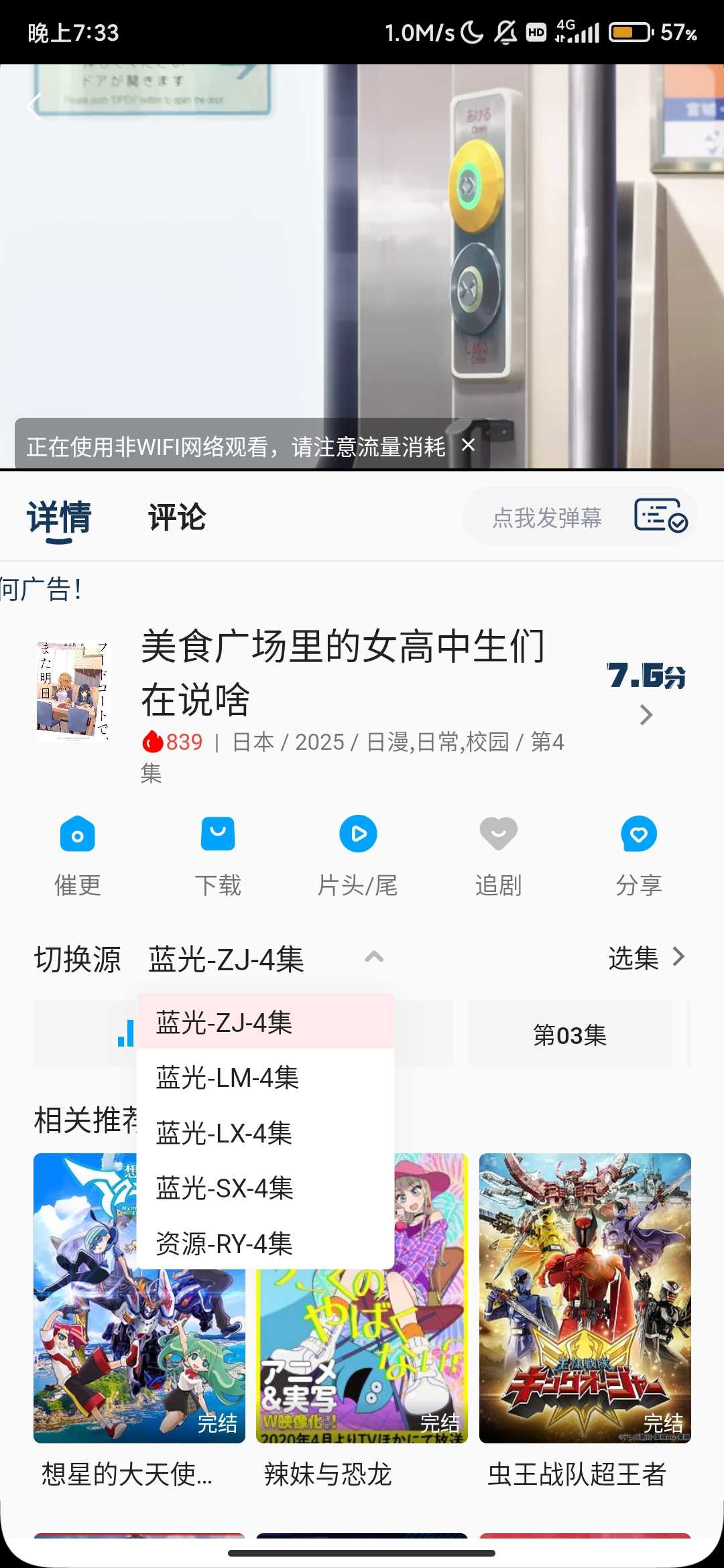Tap 点我发弹幕 input field
The width and height of the screenshot is (724, 1568).
coord(546,517)
